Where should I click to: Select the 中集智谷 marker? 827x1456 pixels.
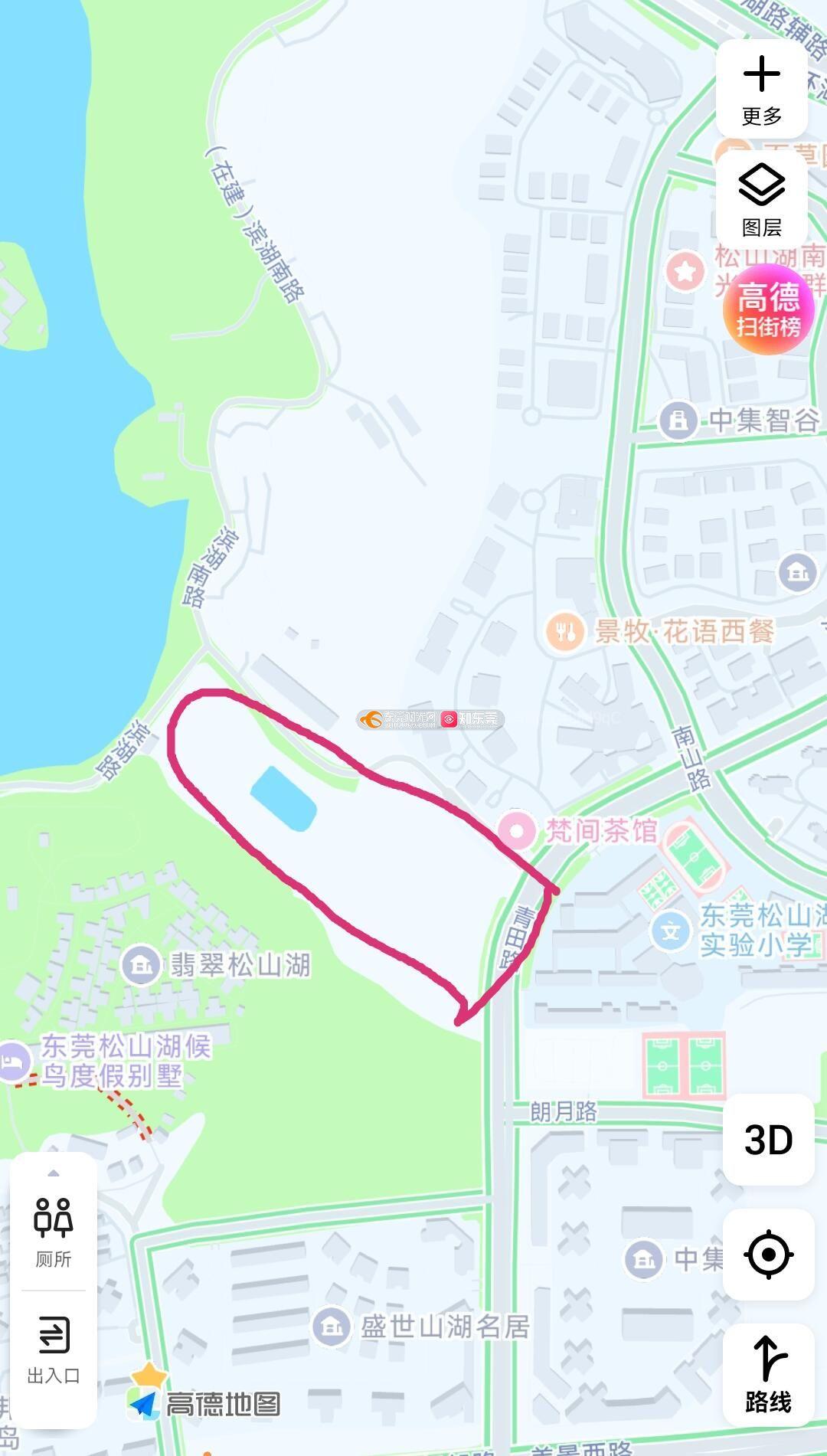[x=678, y=420]
